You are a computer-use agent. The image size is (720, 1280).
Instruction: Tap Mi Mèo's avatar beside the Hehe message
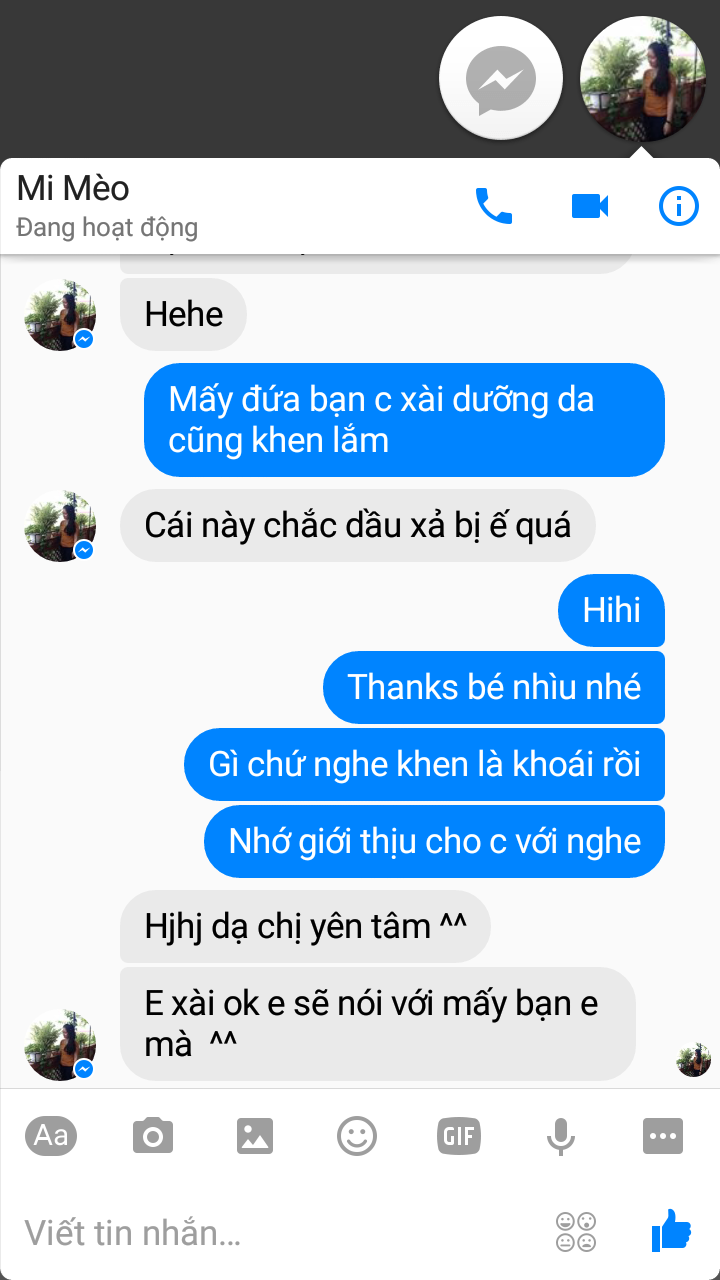coord(60,315)
